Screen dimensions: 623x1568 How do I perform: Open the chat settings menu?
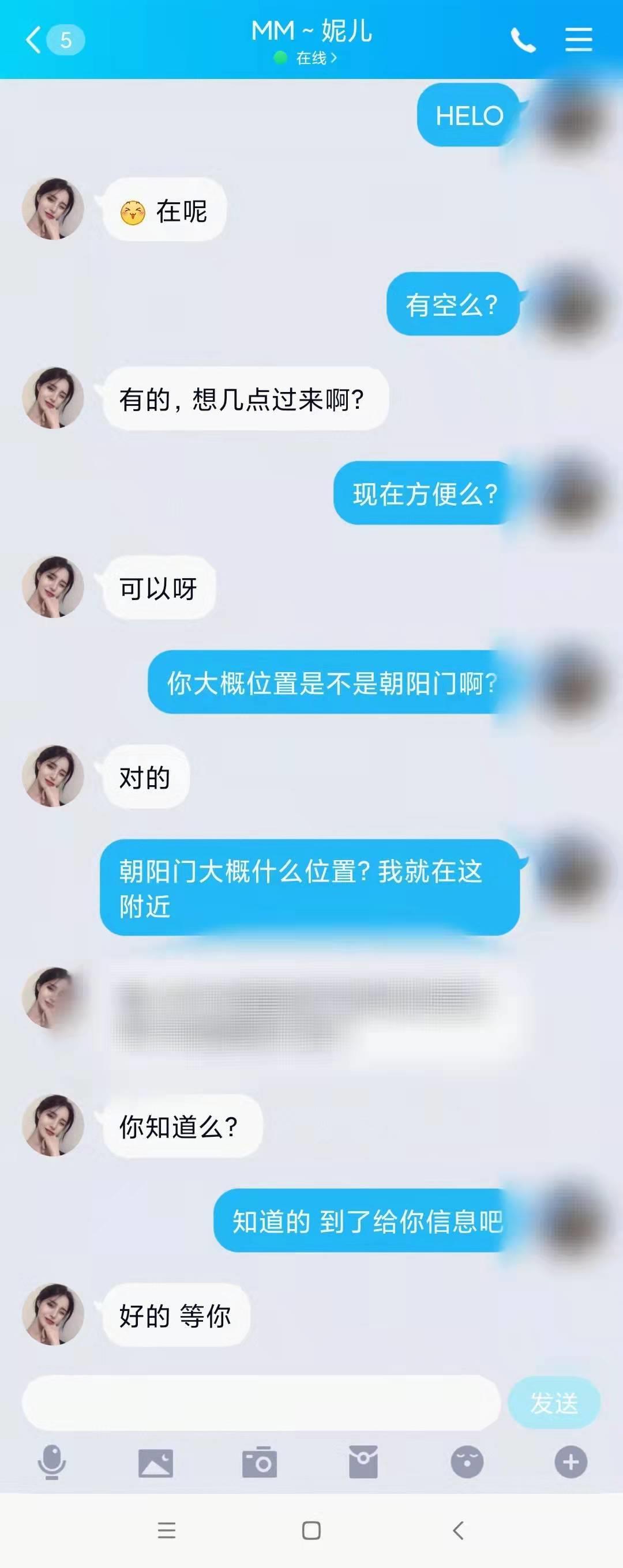coord(578,40)
